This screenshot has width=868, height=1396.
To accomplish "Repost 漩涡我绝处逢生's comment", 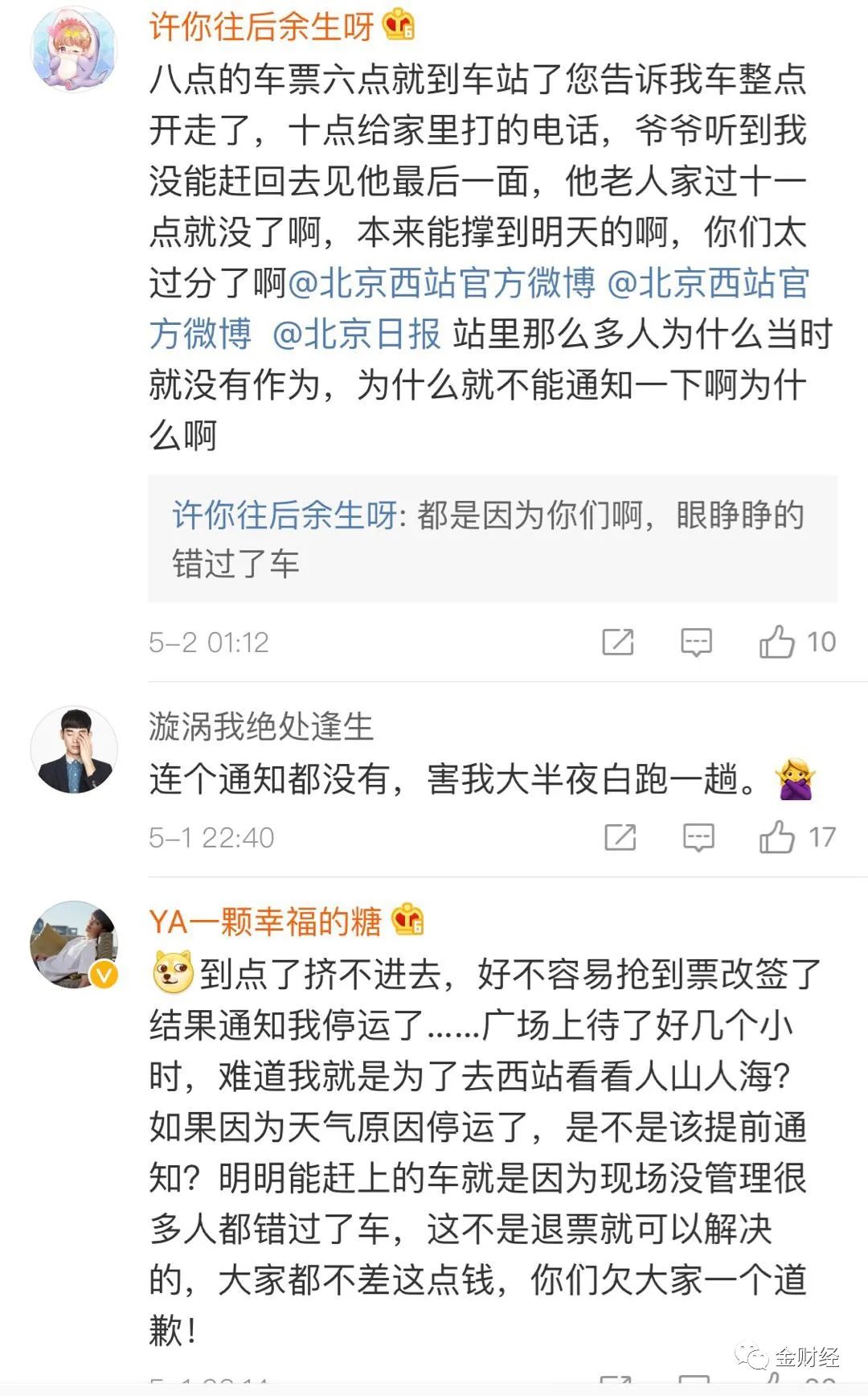I will tap(620, 837).
